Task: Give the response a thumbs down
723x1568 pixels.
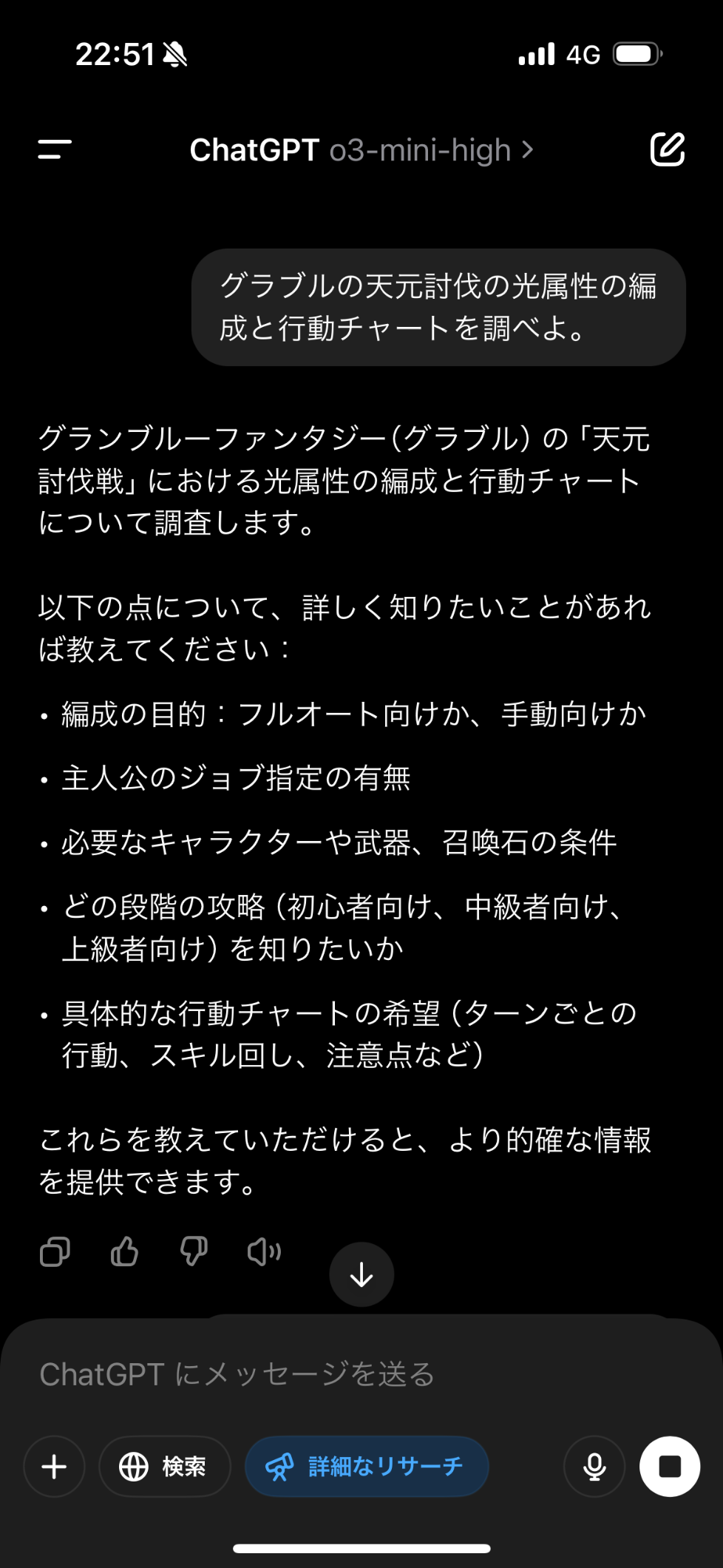Action: pyautogui.click(x=194, y=1252)
